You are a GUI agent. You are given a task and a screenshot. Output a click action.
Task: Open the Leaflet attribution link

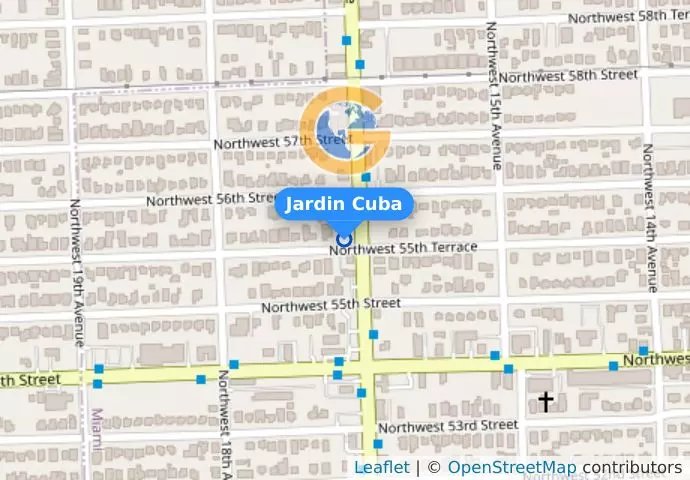point(381,467)
